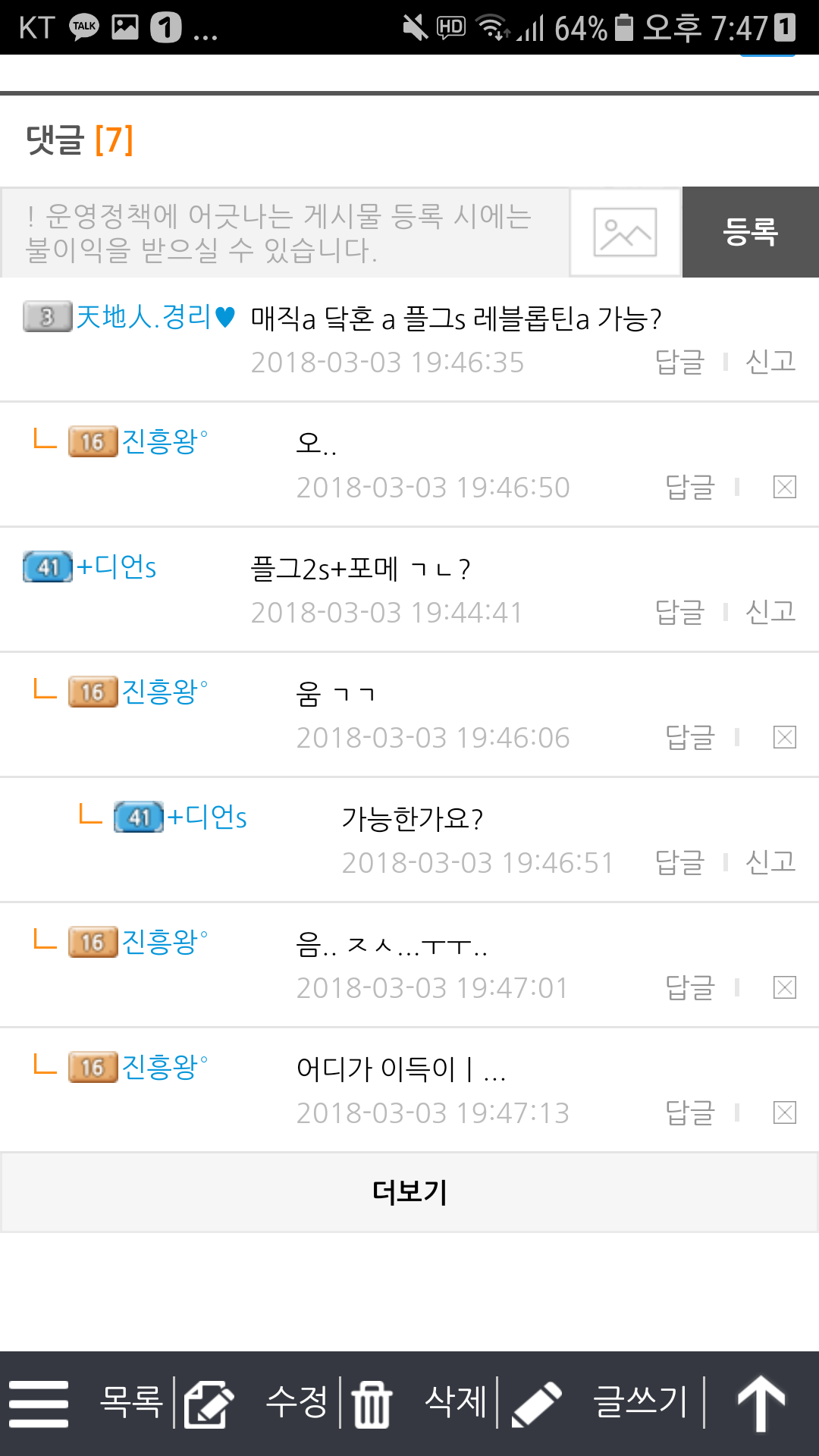The image size is (819, 1456).
Task: Reply to 天地人.경리's comment
Action: (x=679, y=362)
